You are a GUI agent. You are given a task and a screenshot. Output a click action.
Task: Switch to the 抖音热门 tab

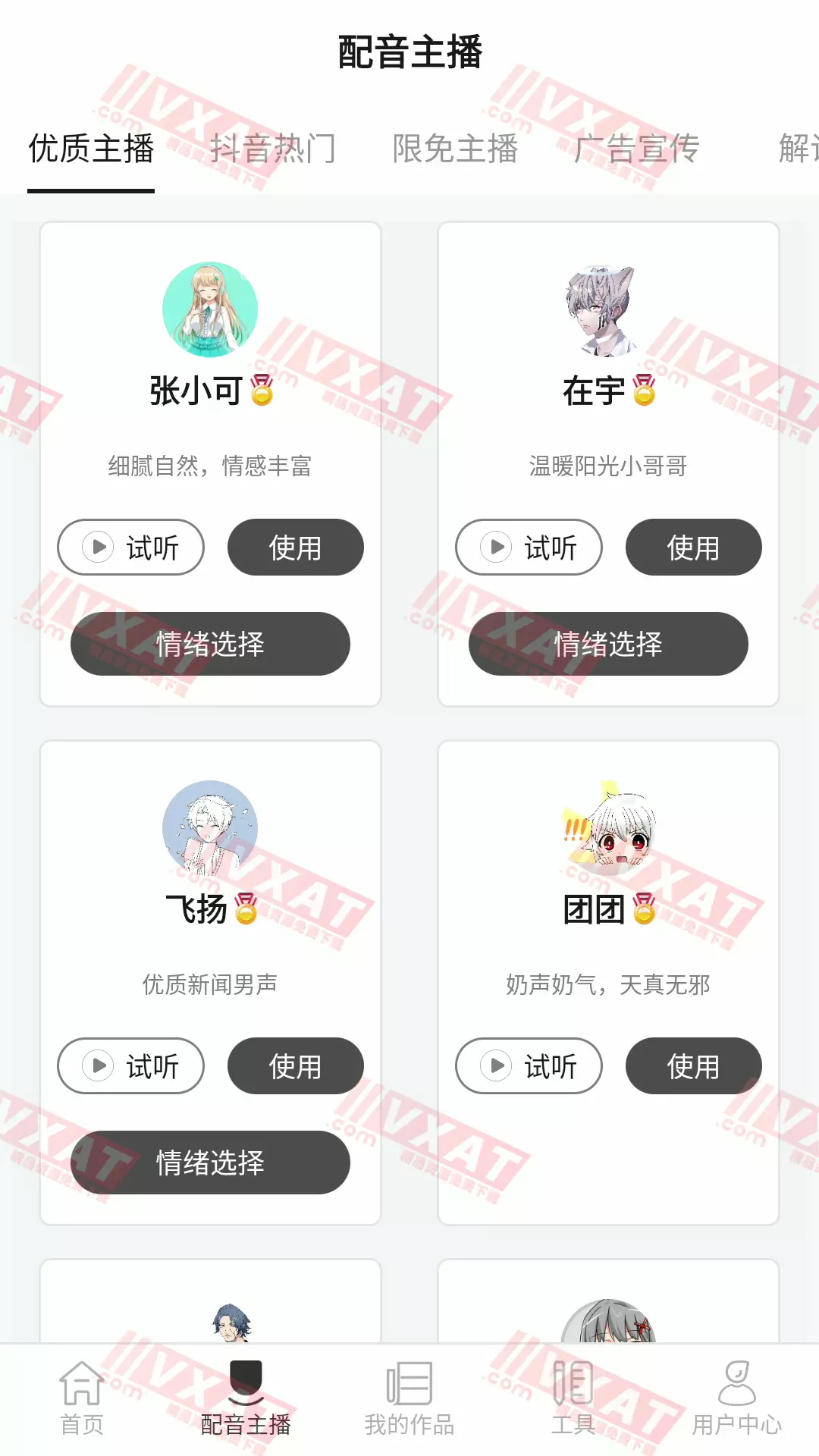point(273,149)
